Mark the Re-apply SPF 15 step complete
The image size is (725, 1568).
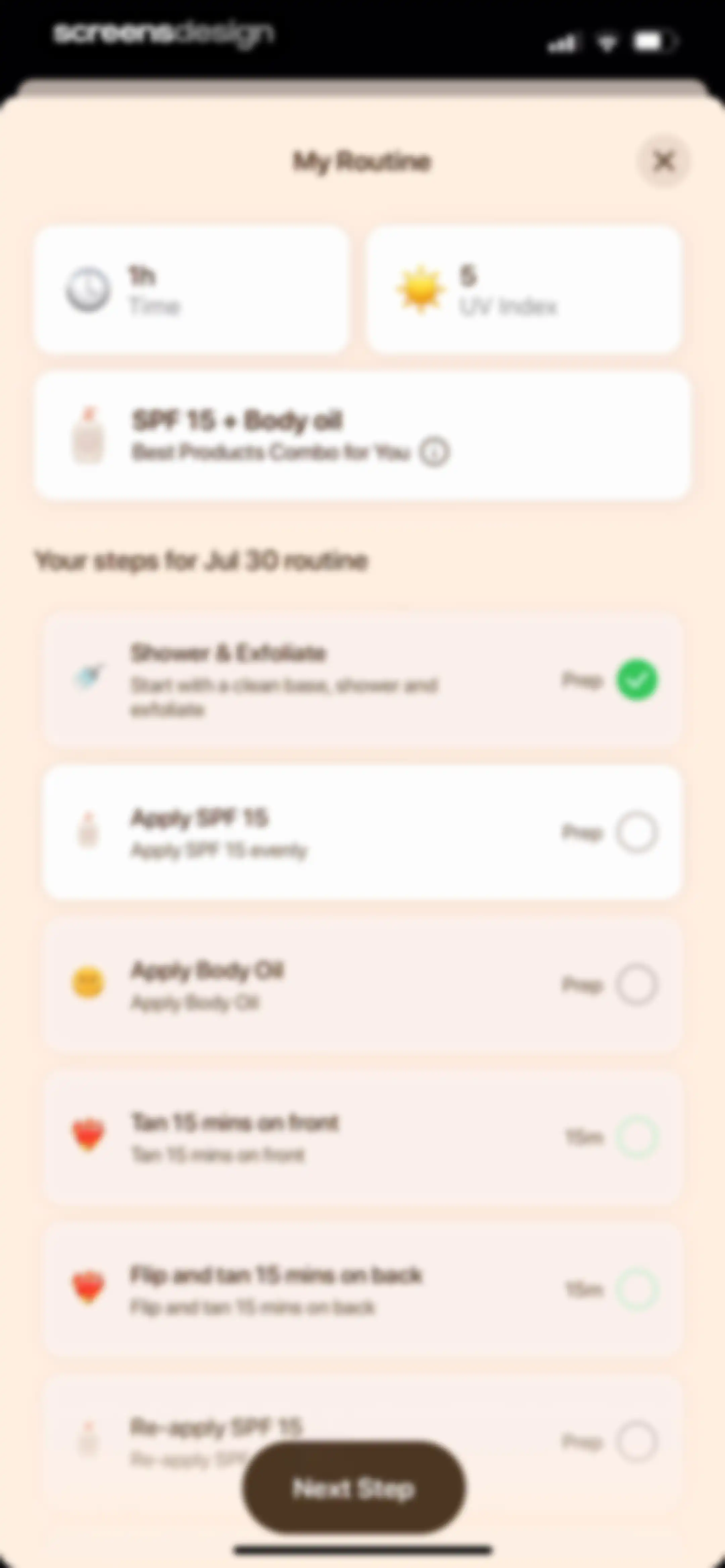[x=637, y=1441]
